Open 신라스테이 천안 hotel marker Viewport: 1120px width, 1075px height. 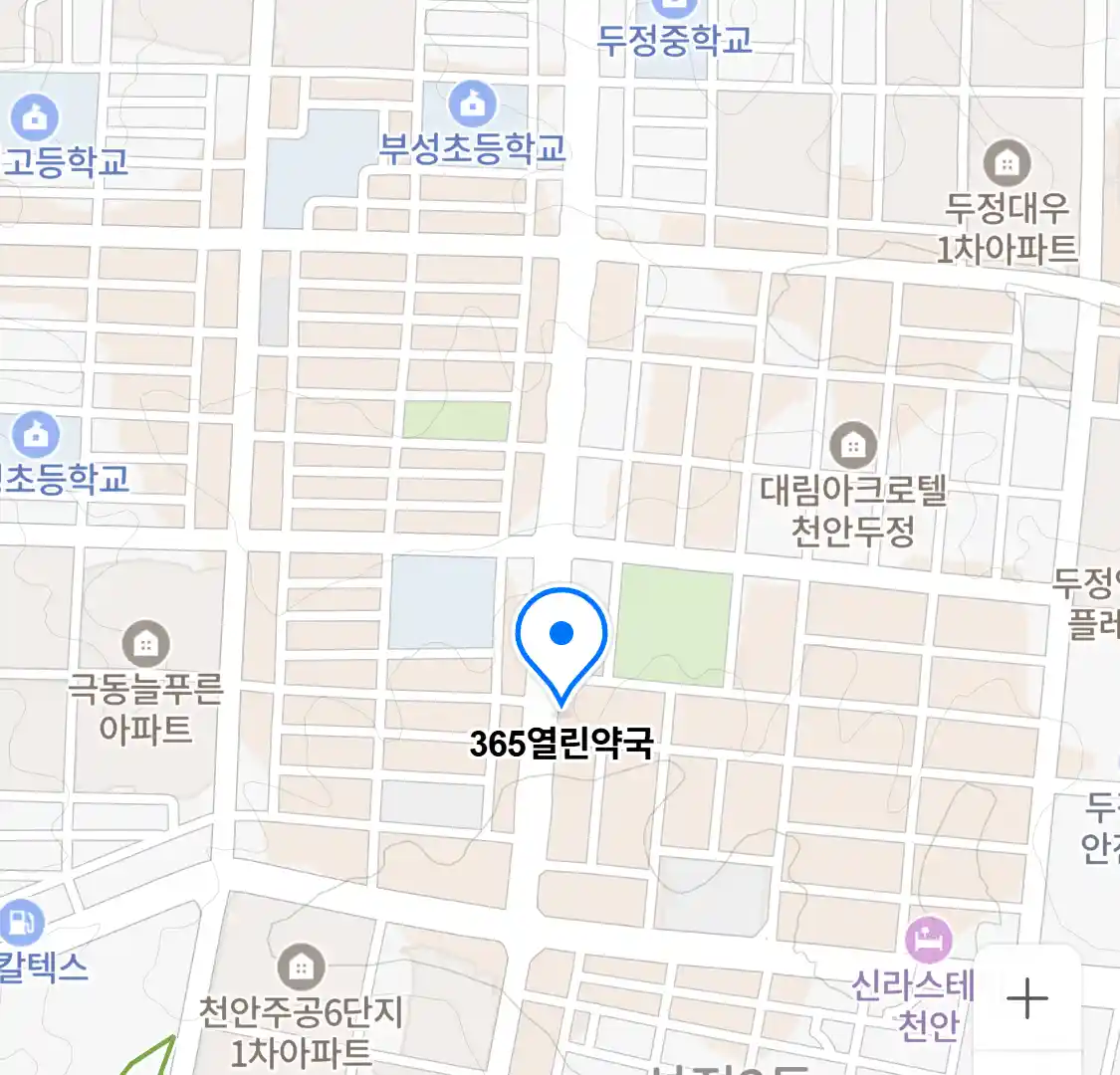[928, 940]
